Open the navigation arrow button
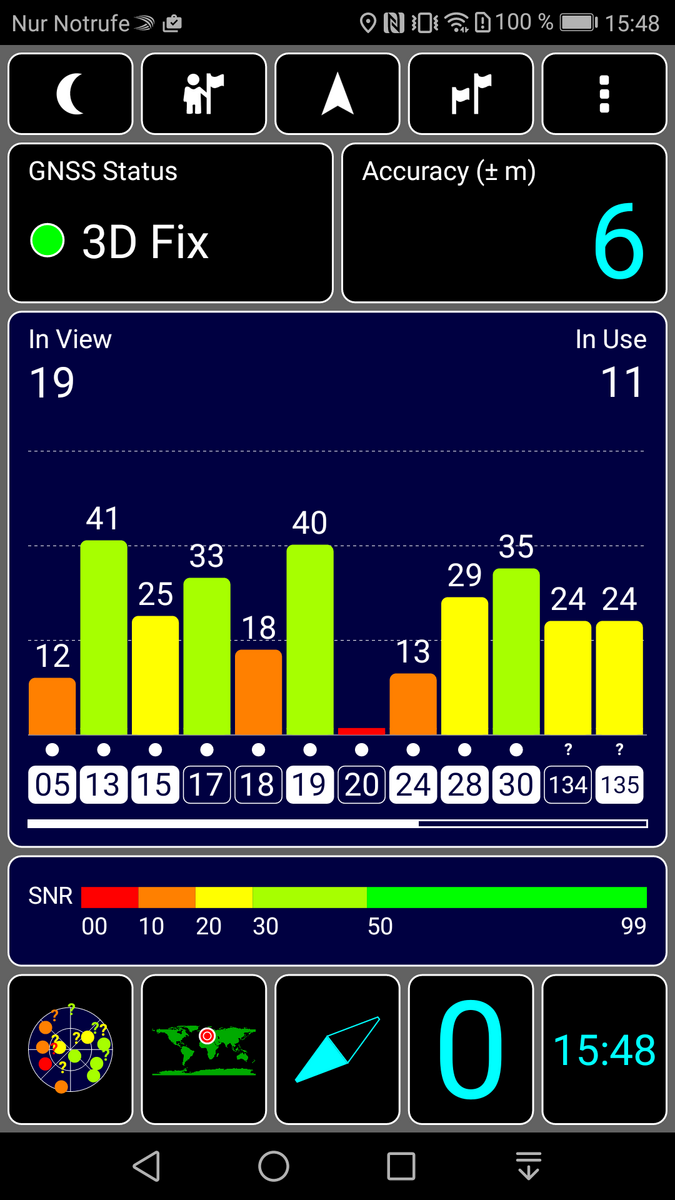This screenshot has width=675, height=1200. point(338,94)
